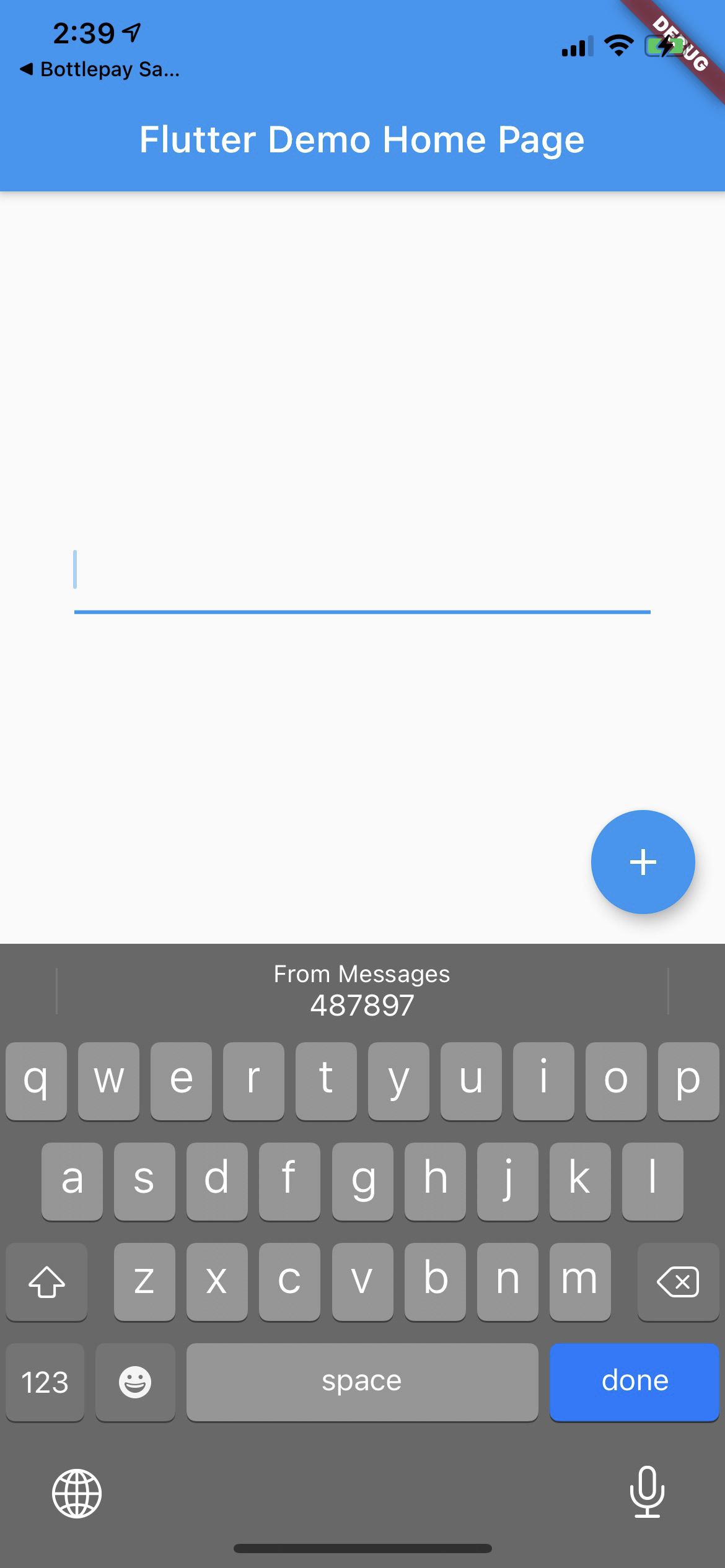Hit the done key on keyboard
This screenshot has width=725, height=1568.
[x=634, y=1382]
